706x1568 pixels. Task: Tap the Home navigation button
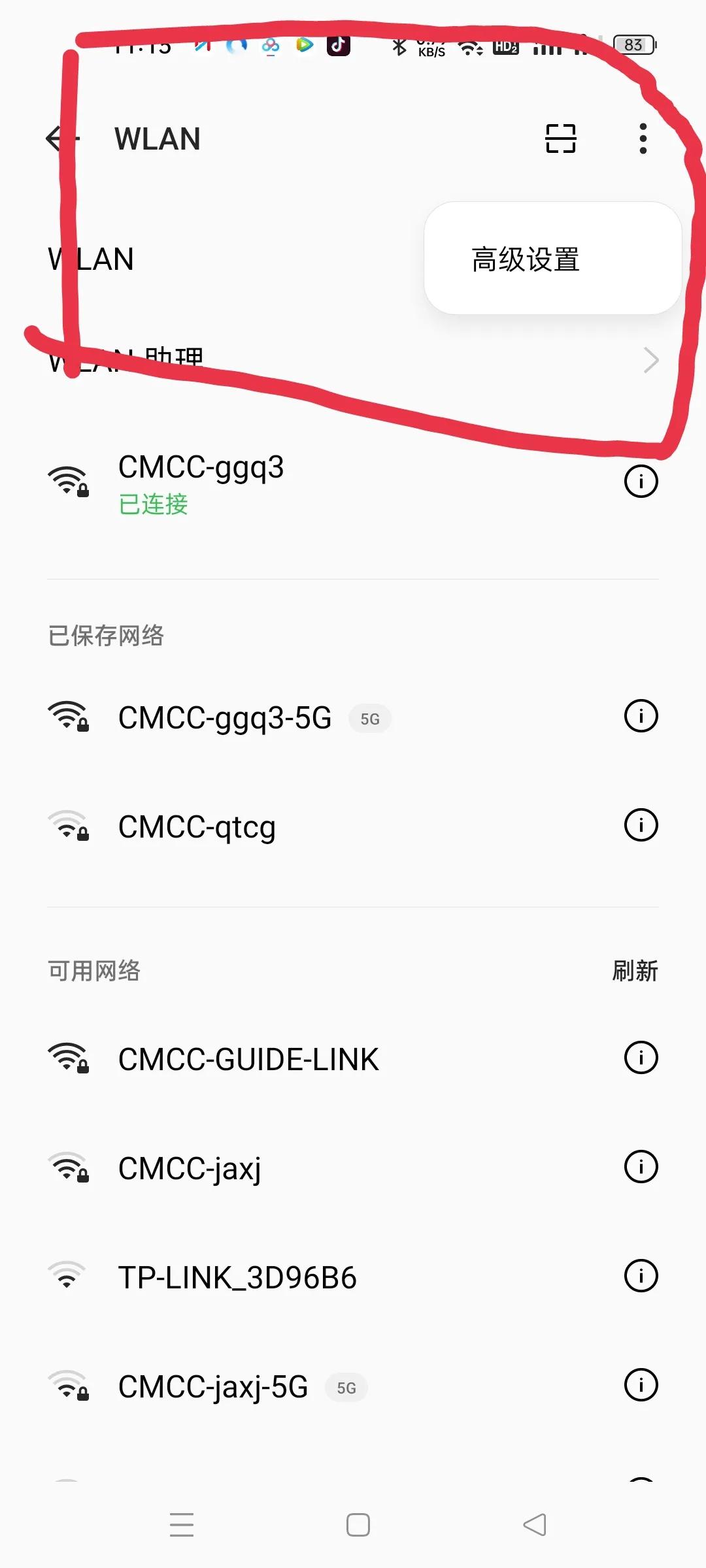click(x=358, y=1526)
